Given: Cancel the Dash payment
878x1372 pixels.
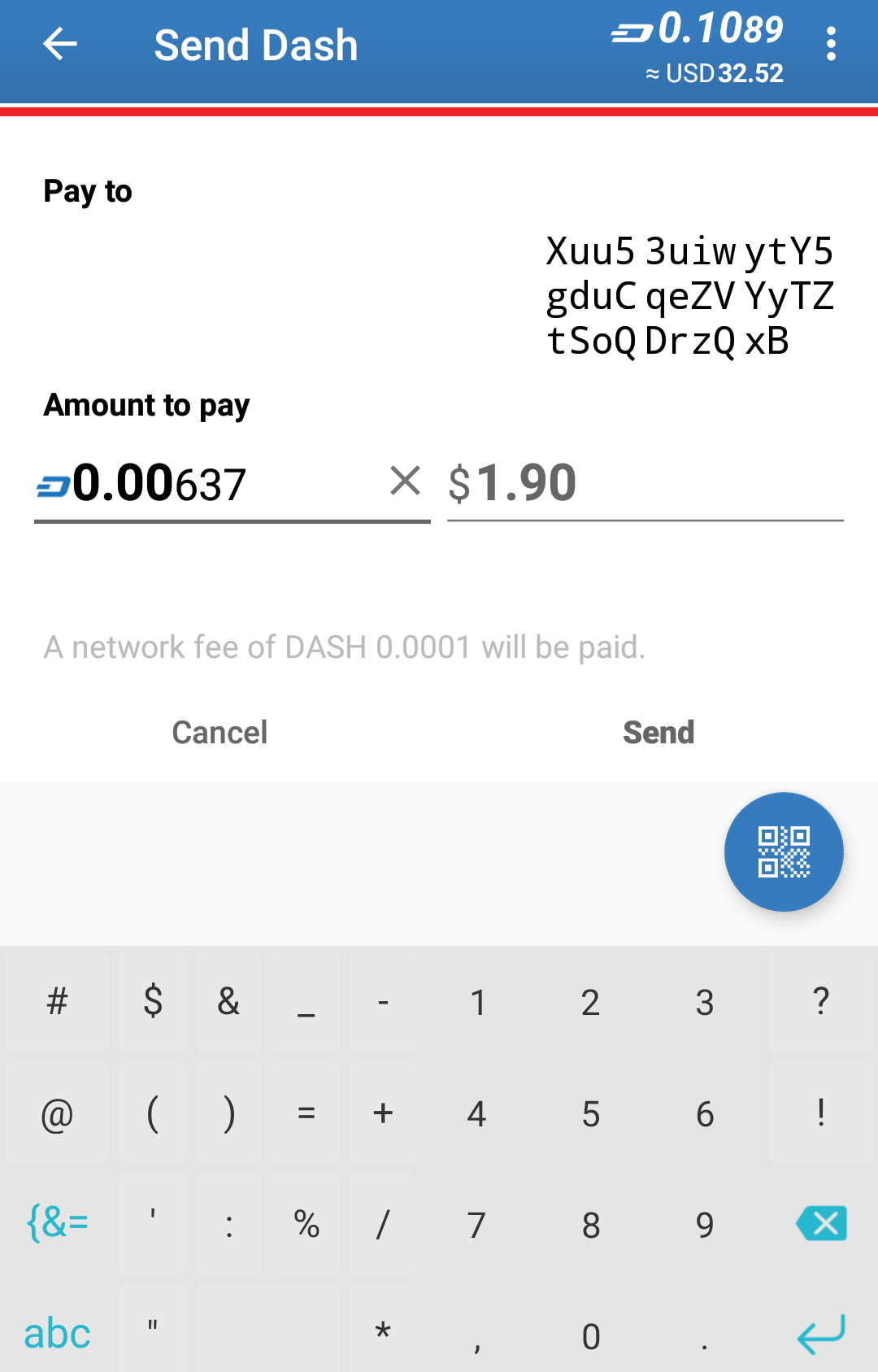Looking at the screenshot, I should click(219, 733).
